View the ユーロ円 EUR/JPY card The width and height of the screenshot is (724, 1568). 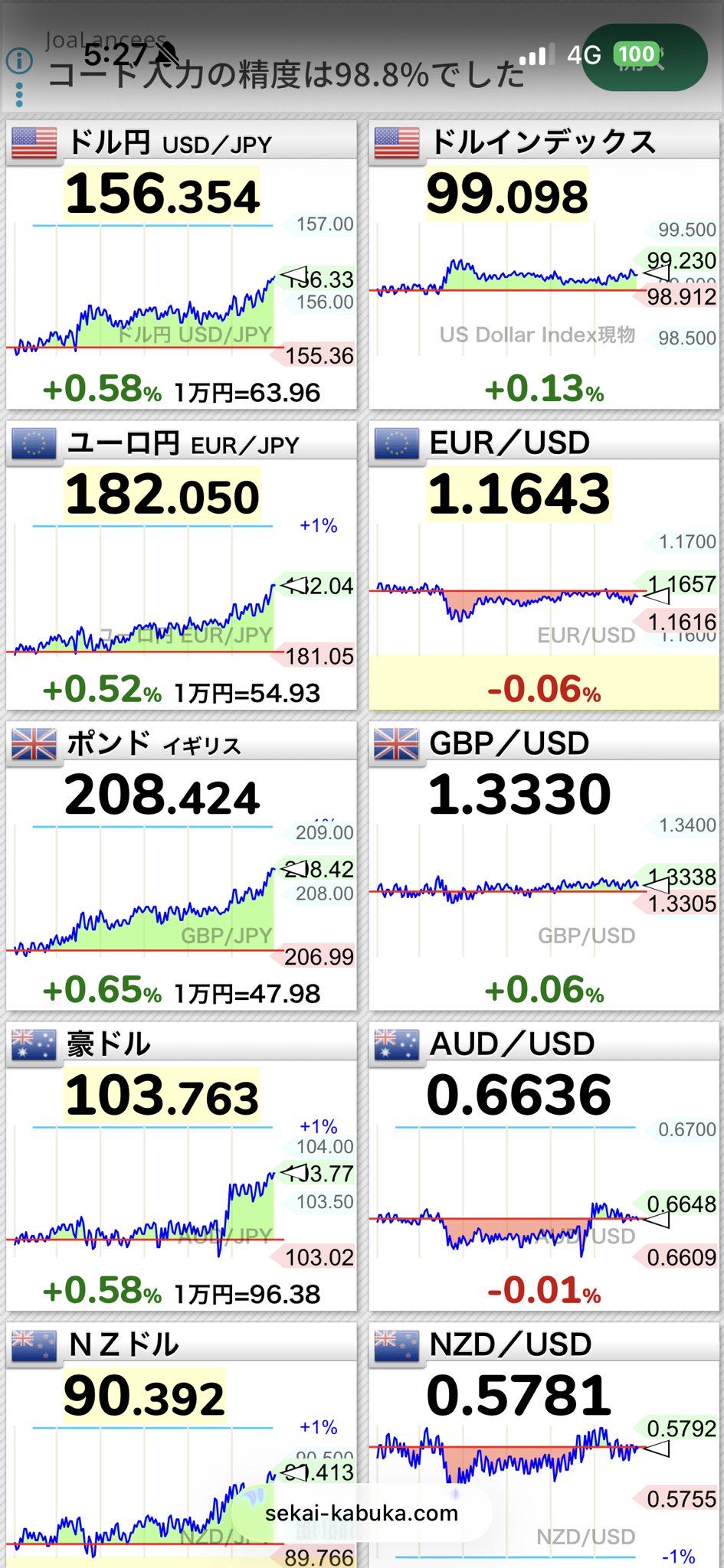pyautogui.click(x=182, y=565)
